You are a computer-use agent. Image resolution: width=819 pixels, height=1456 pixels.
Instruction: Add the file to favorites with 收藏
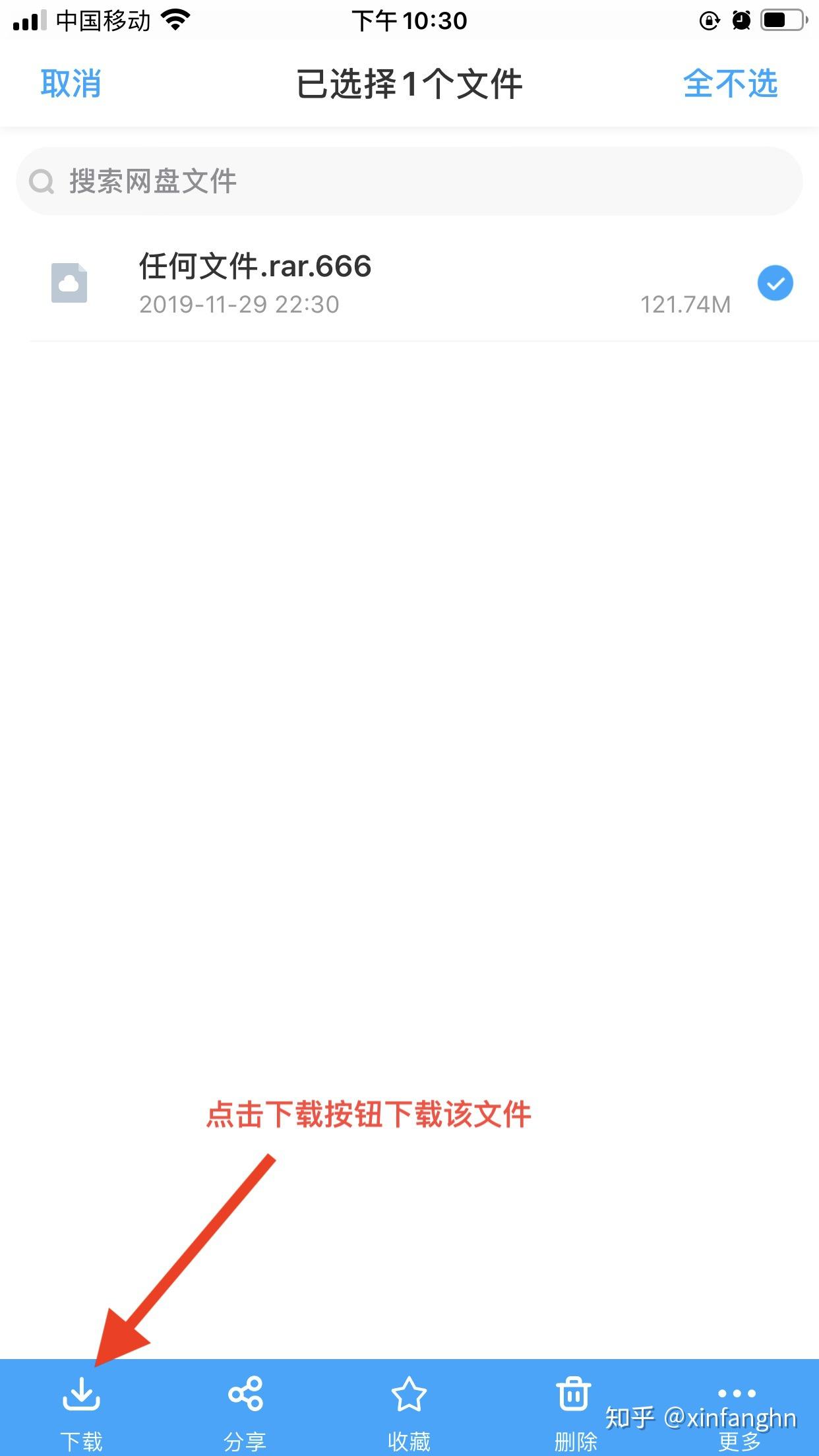pyautogui.click(x=409, y=1409)
